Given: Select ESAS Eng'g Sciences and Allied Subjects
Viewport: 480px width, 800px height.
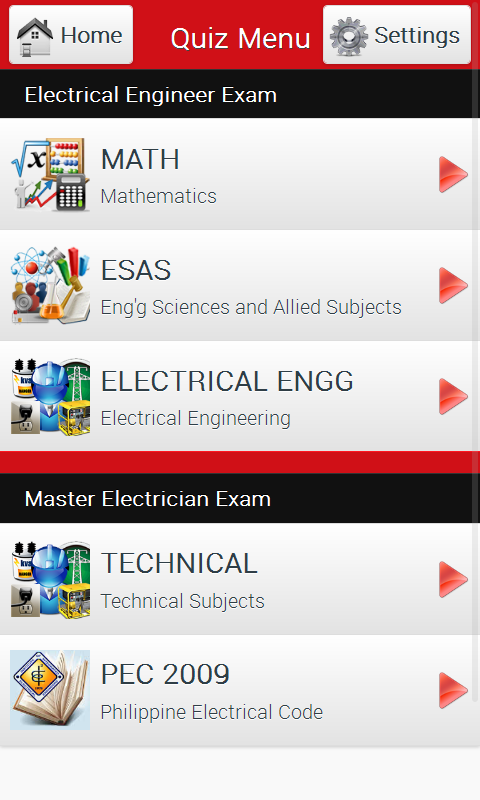Looking at the screenshot, I should pos(238,286).
